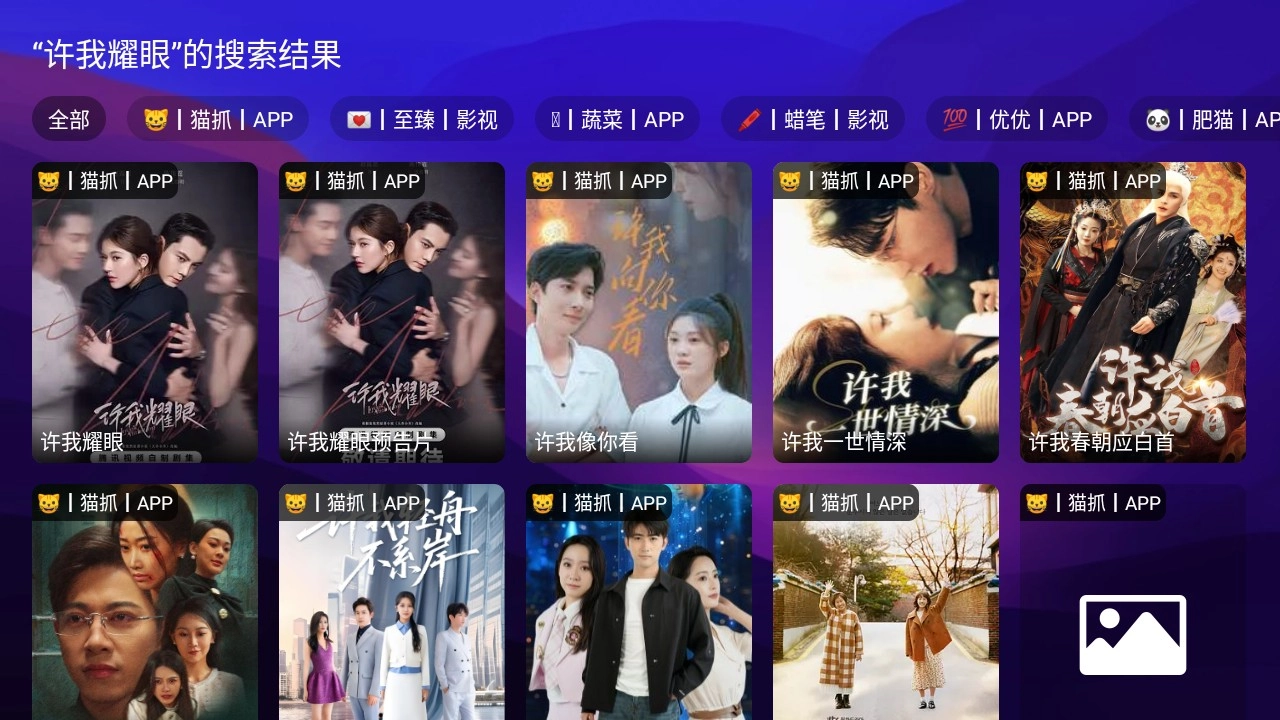This screenshot has height=720, width=1280.
Task: Open the card showing man in glasses
Action: pyautogui.click(x=145, y=610)
